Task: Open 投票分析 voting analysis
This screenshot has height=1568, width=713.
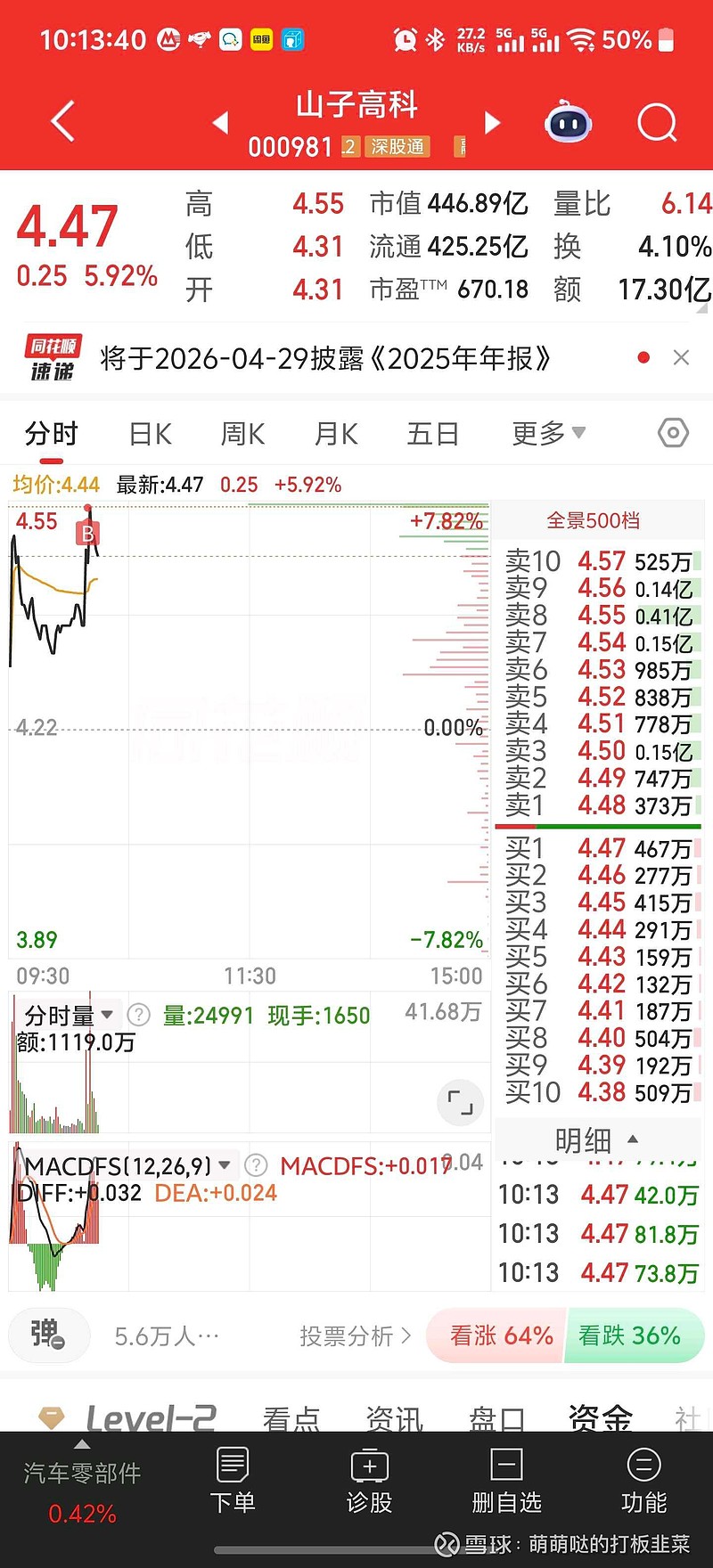Action: pos(353,1335)
